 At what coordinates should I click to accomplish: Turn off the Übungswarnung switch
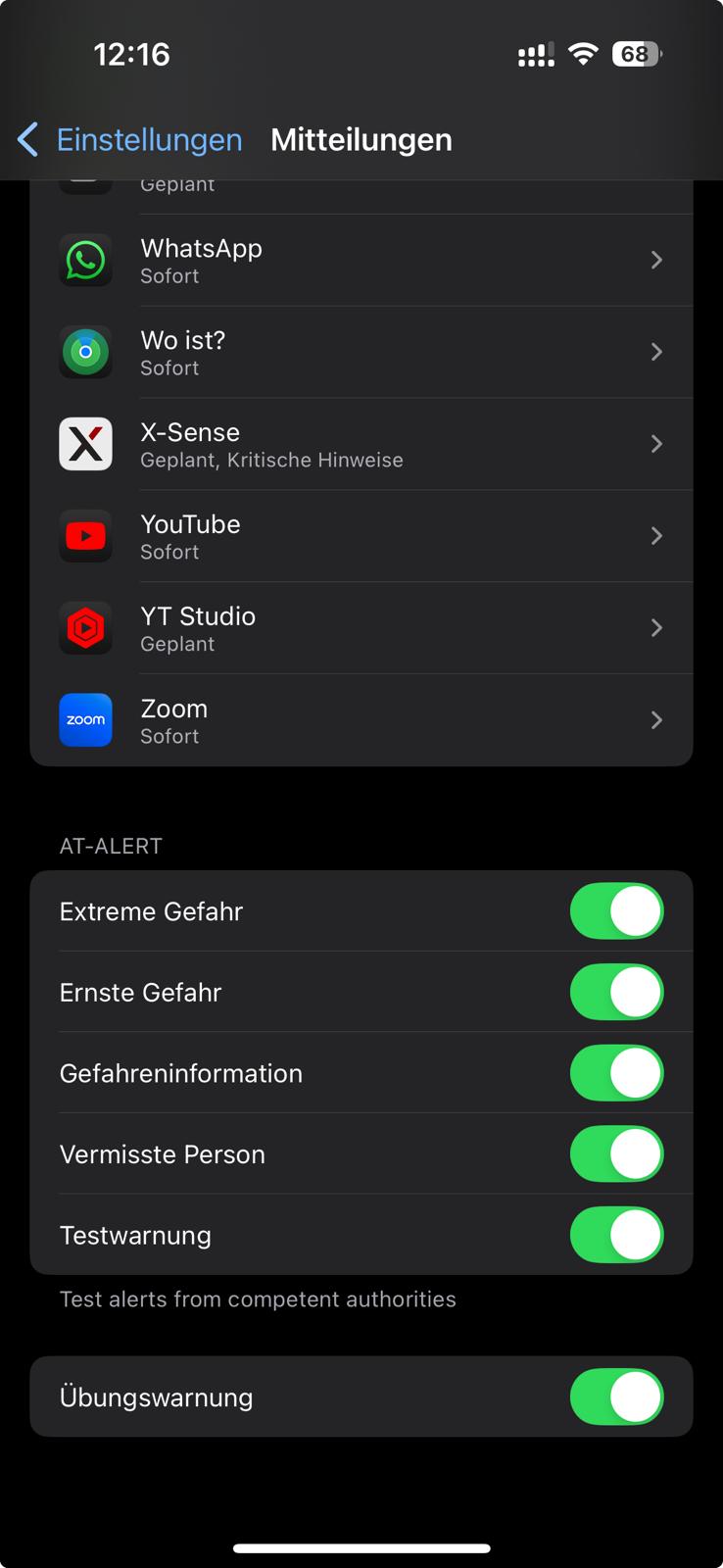616,1396
